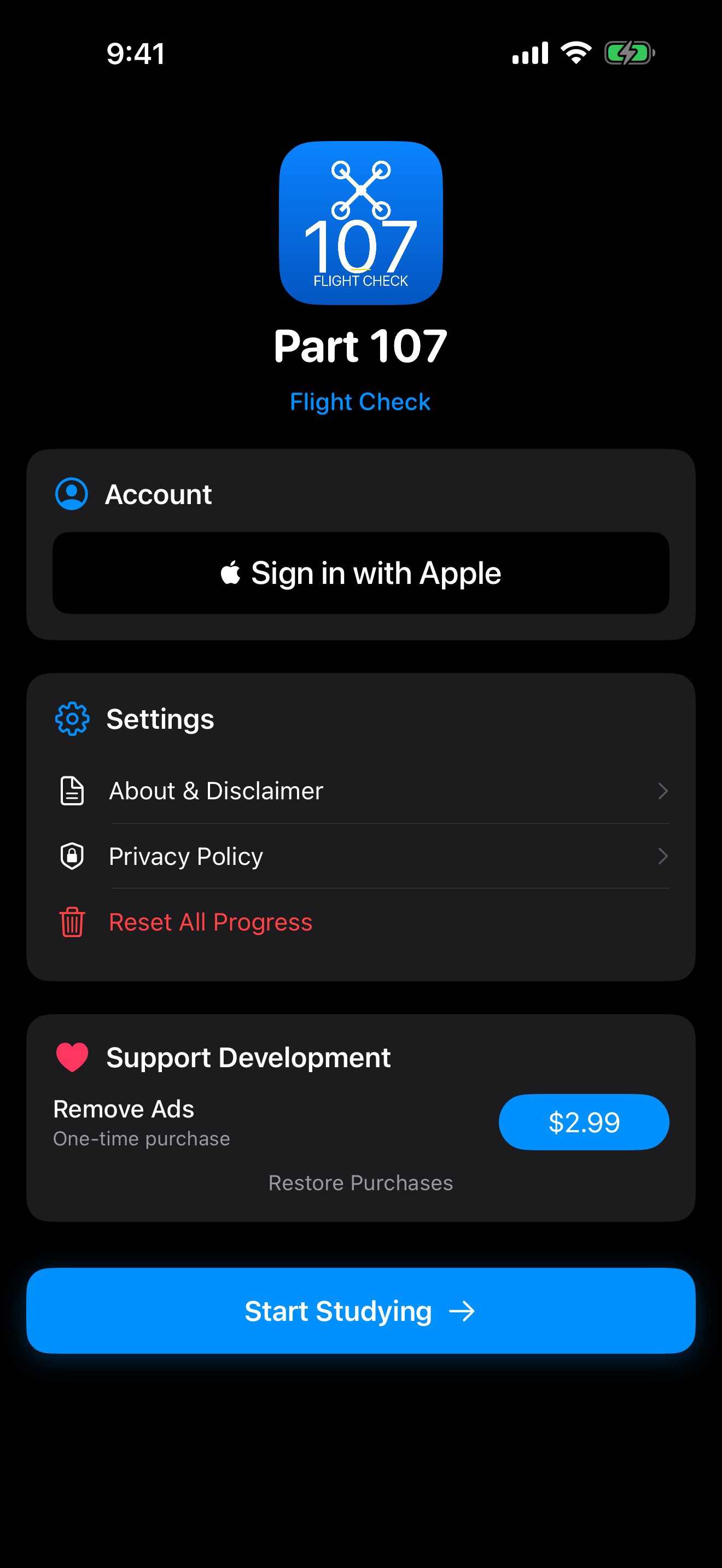The image size is (722, 1568).
Task: Sign in with Apple
Action: click(360, 573)
